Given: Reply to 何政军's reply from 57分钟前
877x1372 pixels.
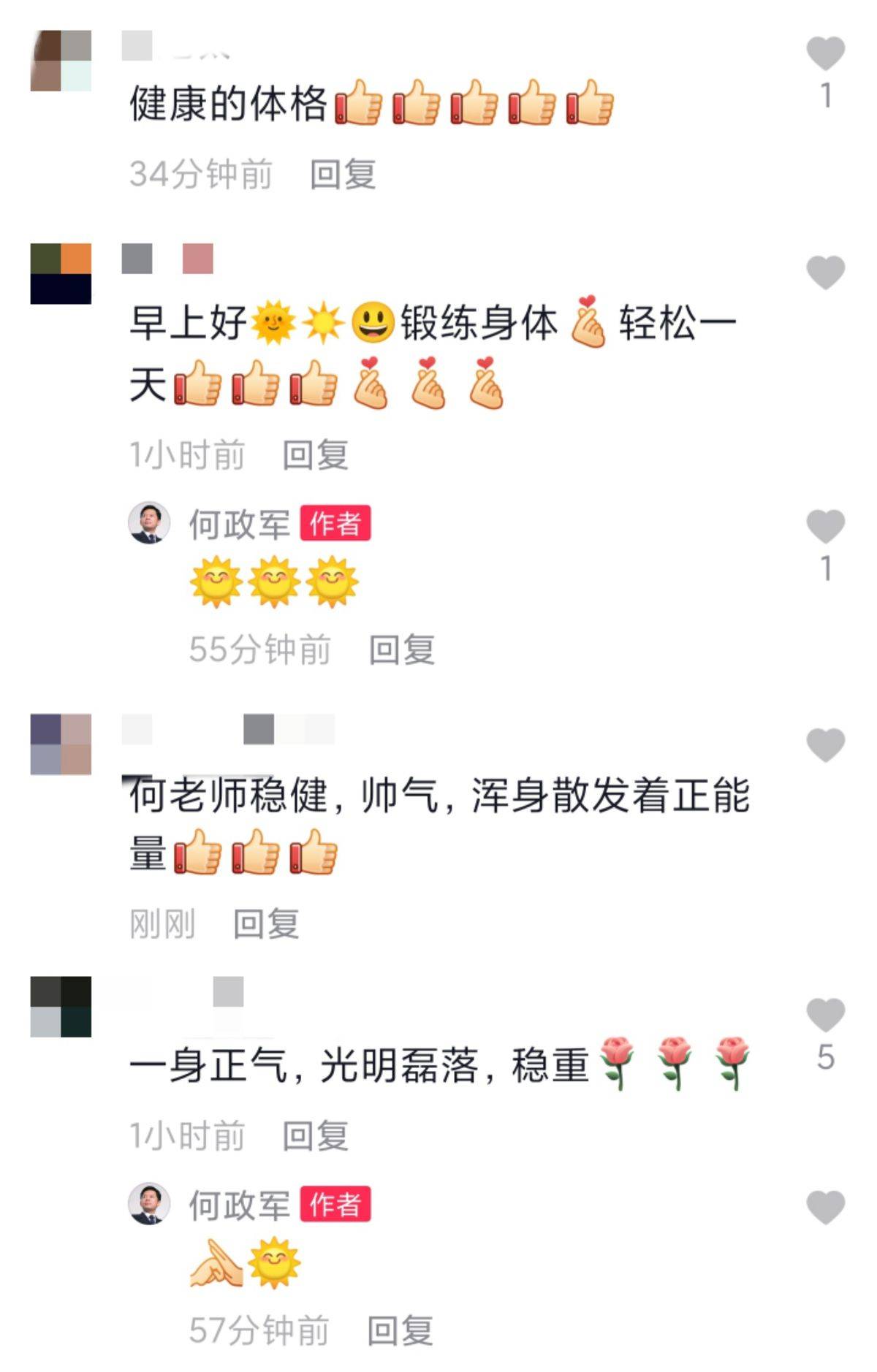Looking at the screenshot, I should pos(400,1330).
